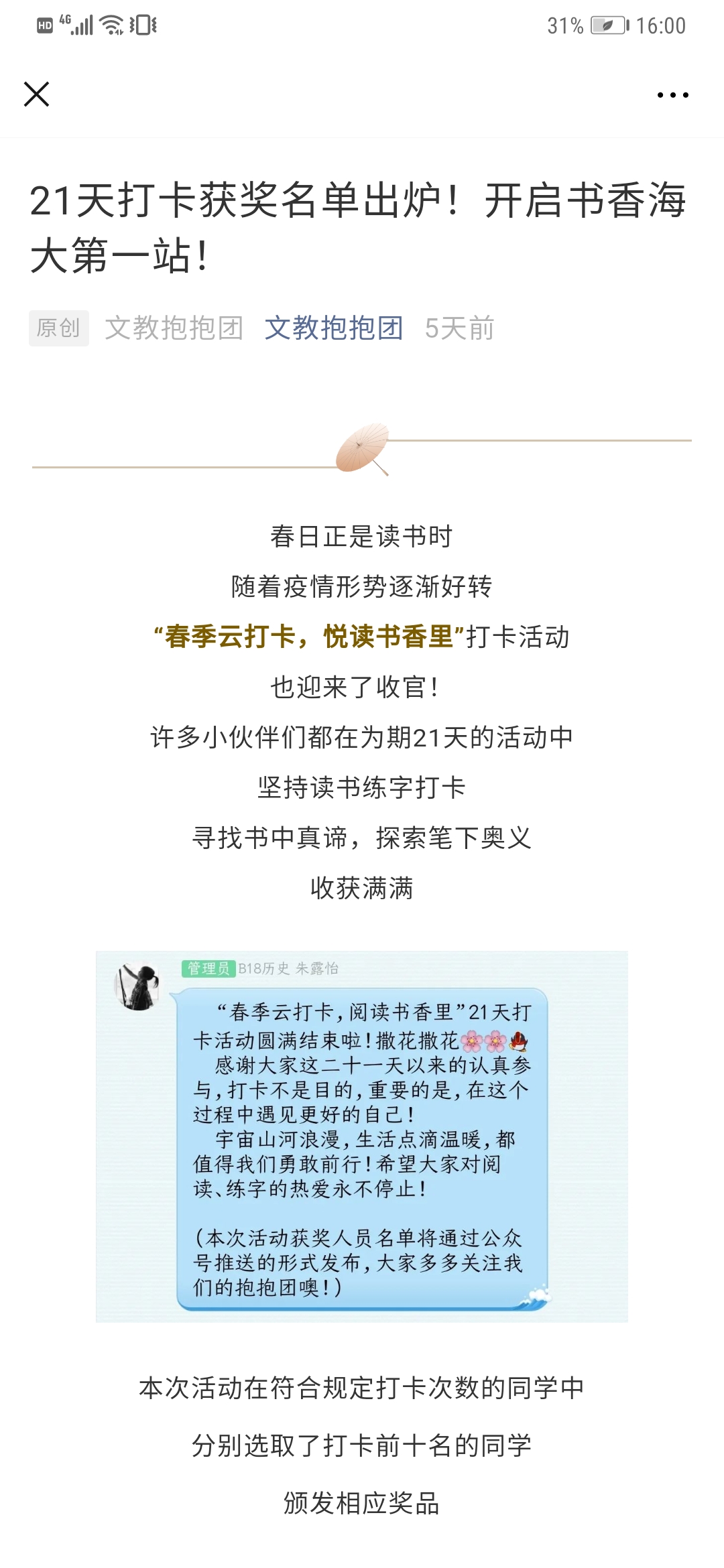Image resolution: width=724 pixels, height=1568 pixels.
Task: View the chat screenshot image in the article
Action: coord(362,1136)
